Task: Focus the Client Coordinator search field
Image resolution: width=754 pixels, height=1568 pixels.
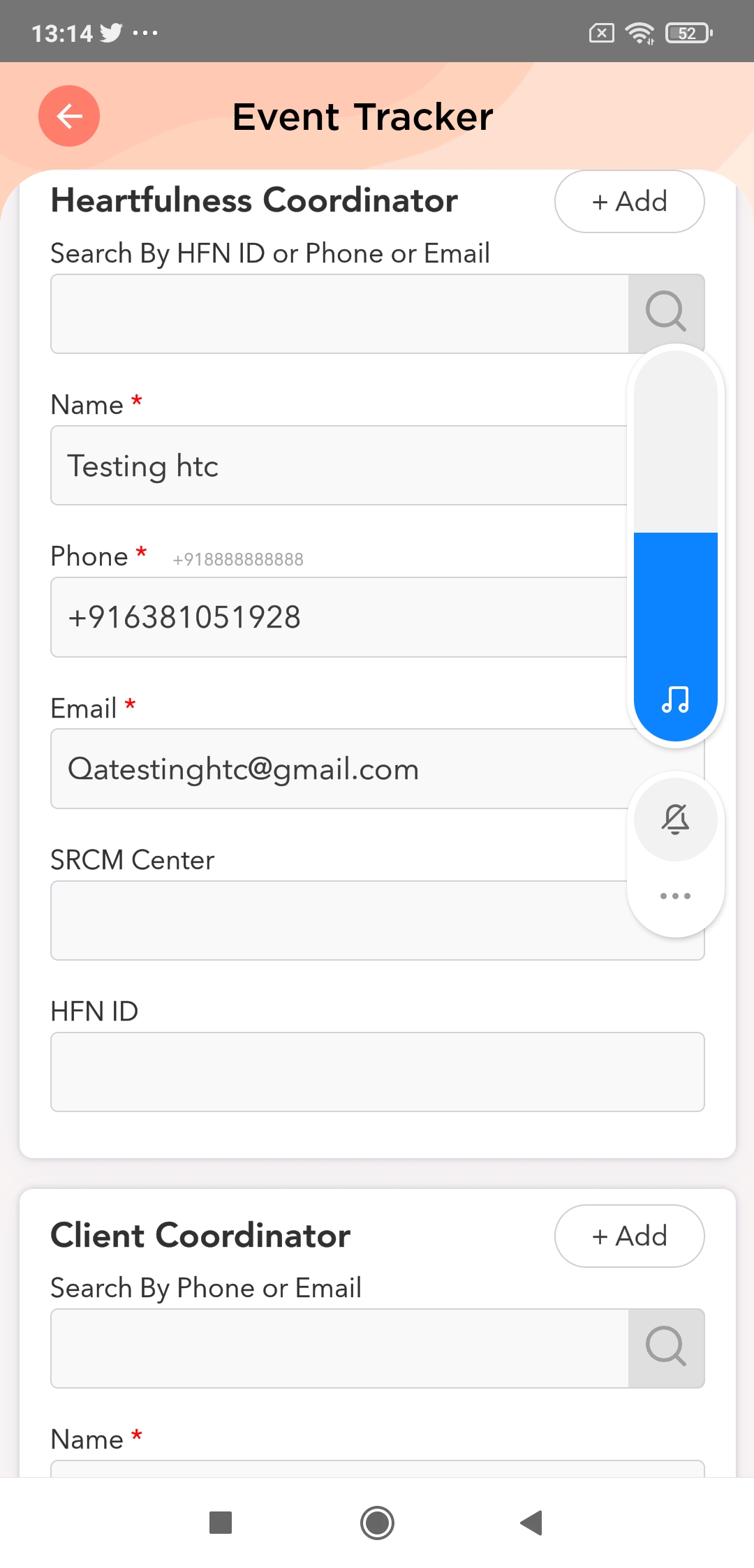Action: click(x=339, y=1348)
